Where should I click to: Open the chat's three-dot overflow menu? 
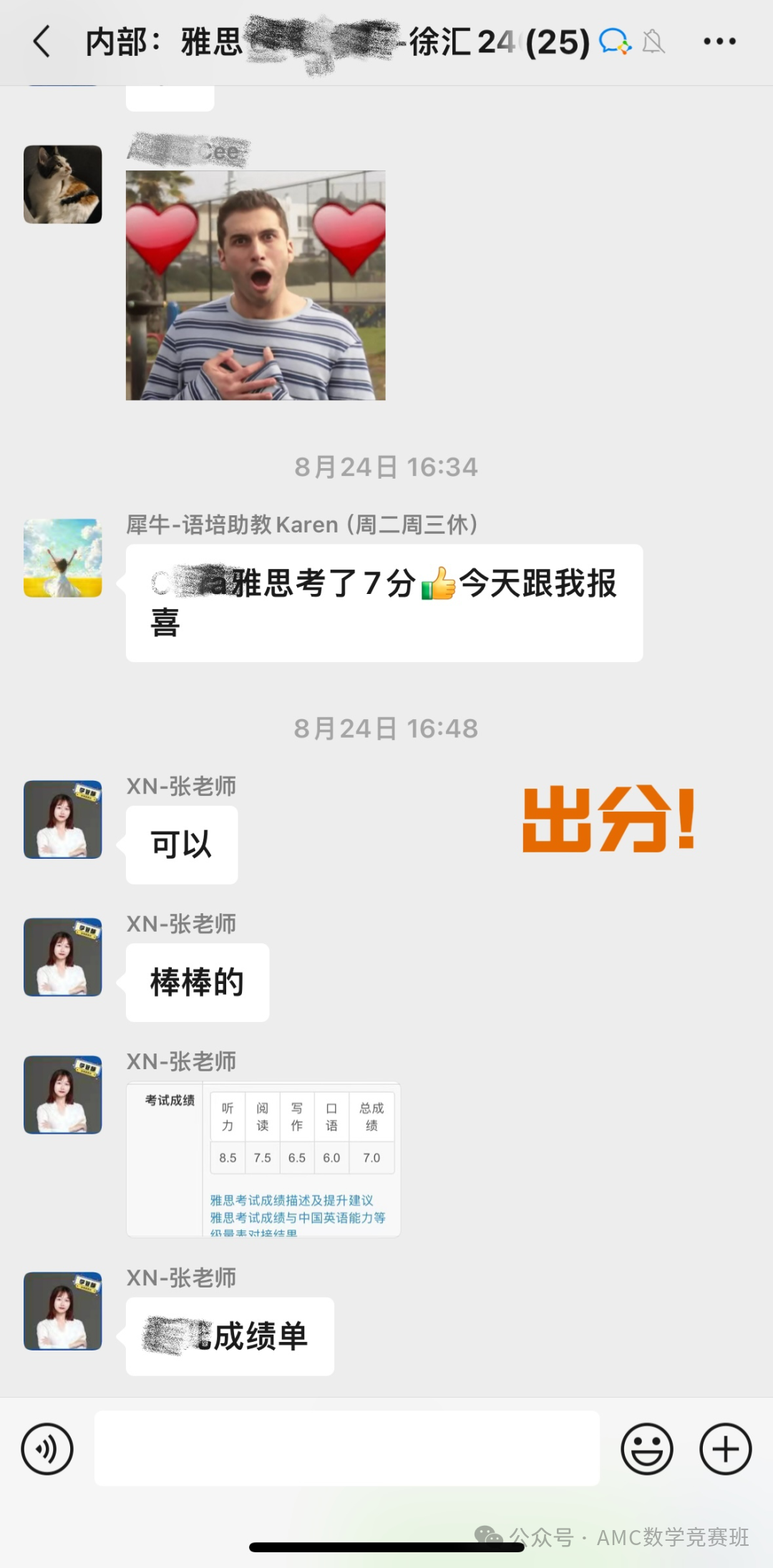click(x=719, y=42)
